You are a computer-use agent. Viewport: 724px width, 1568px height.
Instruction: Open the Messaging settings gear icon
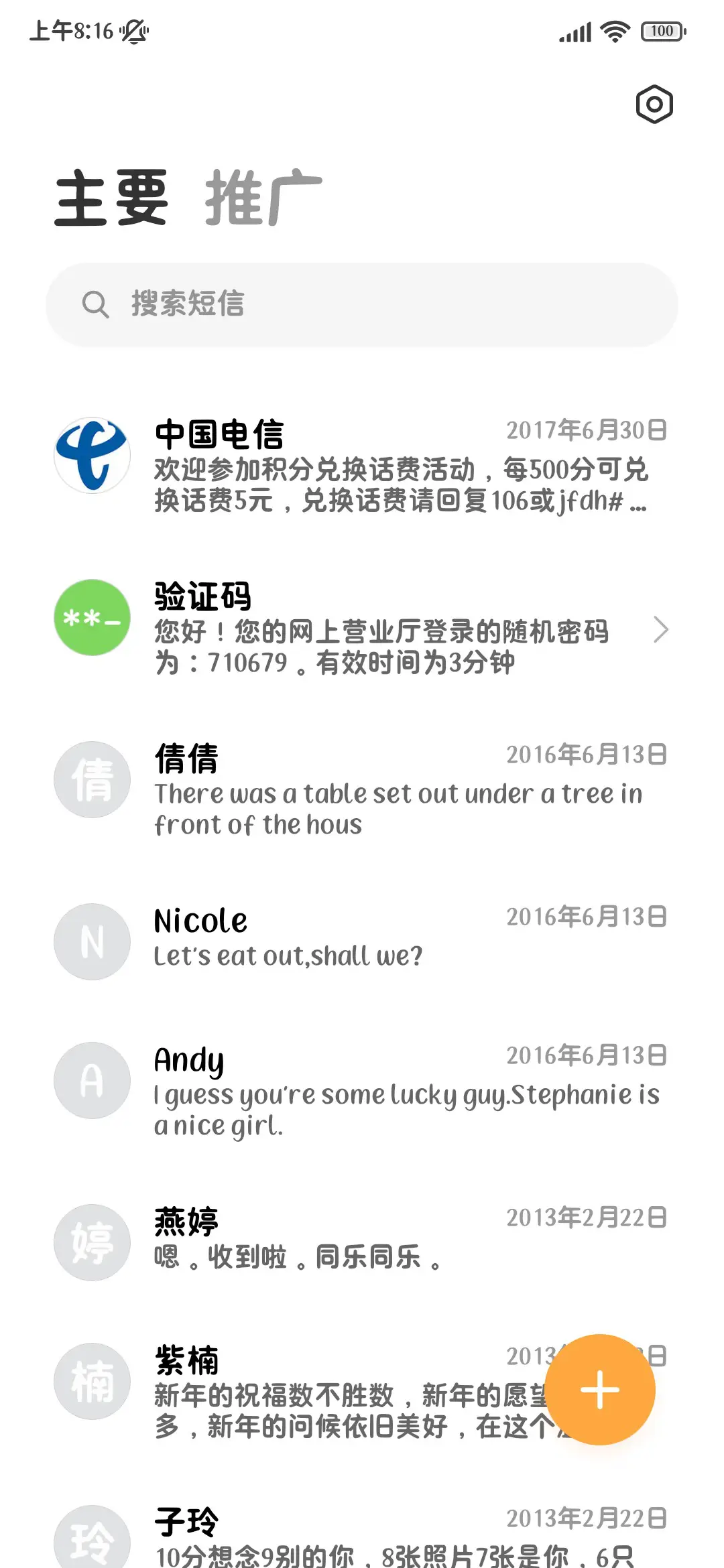654,105
